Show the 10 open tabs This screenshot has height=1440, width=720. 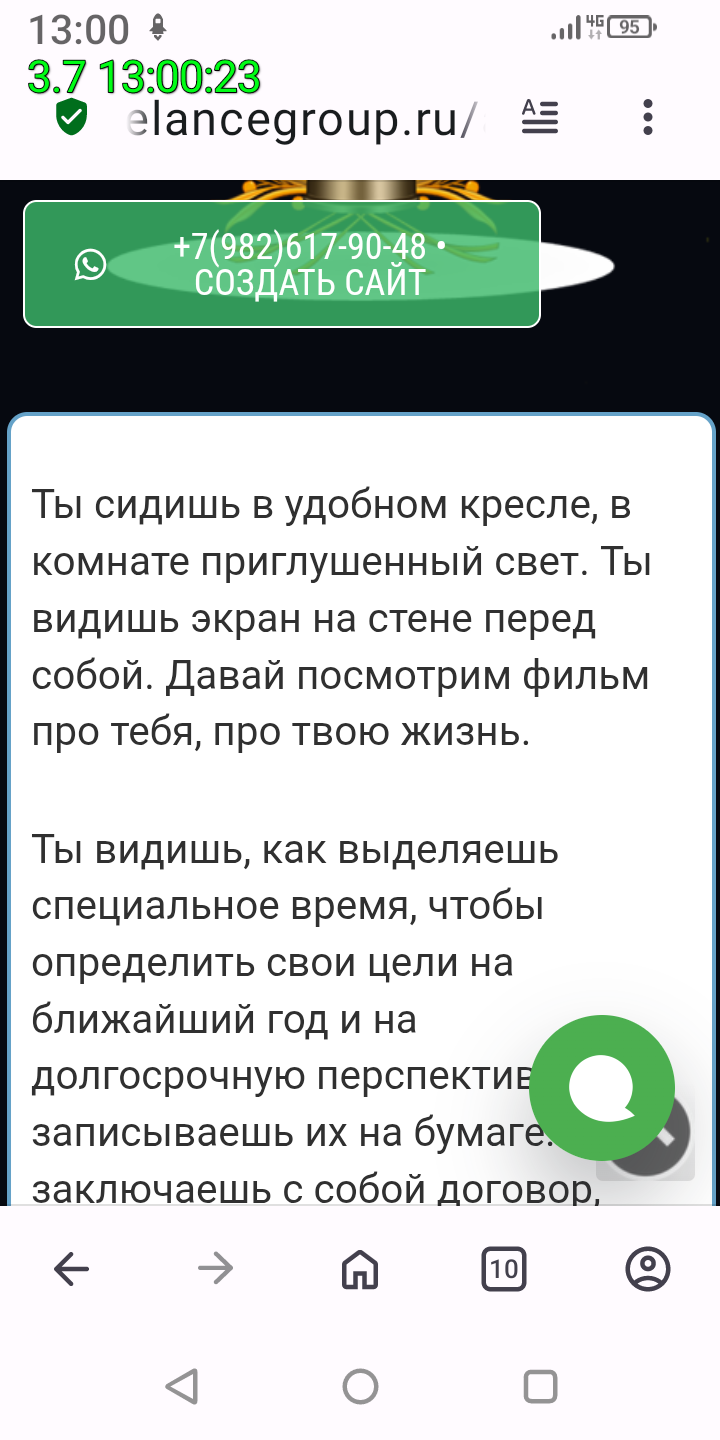(x=504, y=1270)
